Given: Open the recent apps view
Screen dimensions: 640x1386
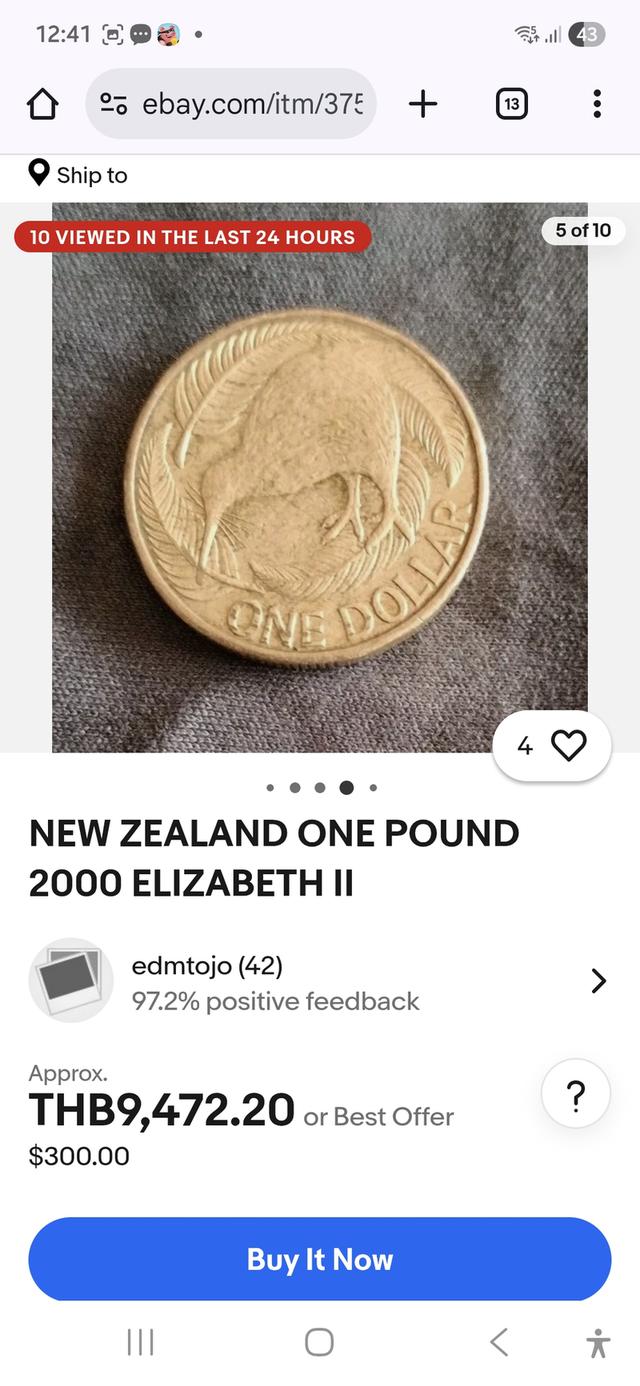Looking at the screenshot, I should 140,1341.
